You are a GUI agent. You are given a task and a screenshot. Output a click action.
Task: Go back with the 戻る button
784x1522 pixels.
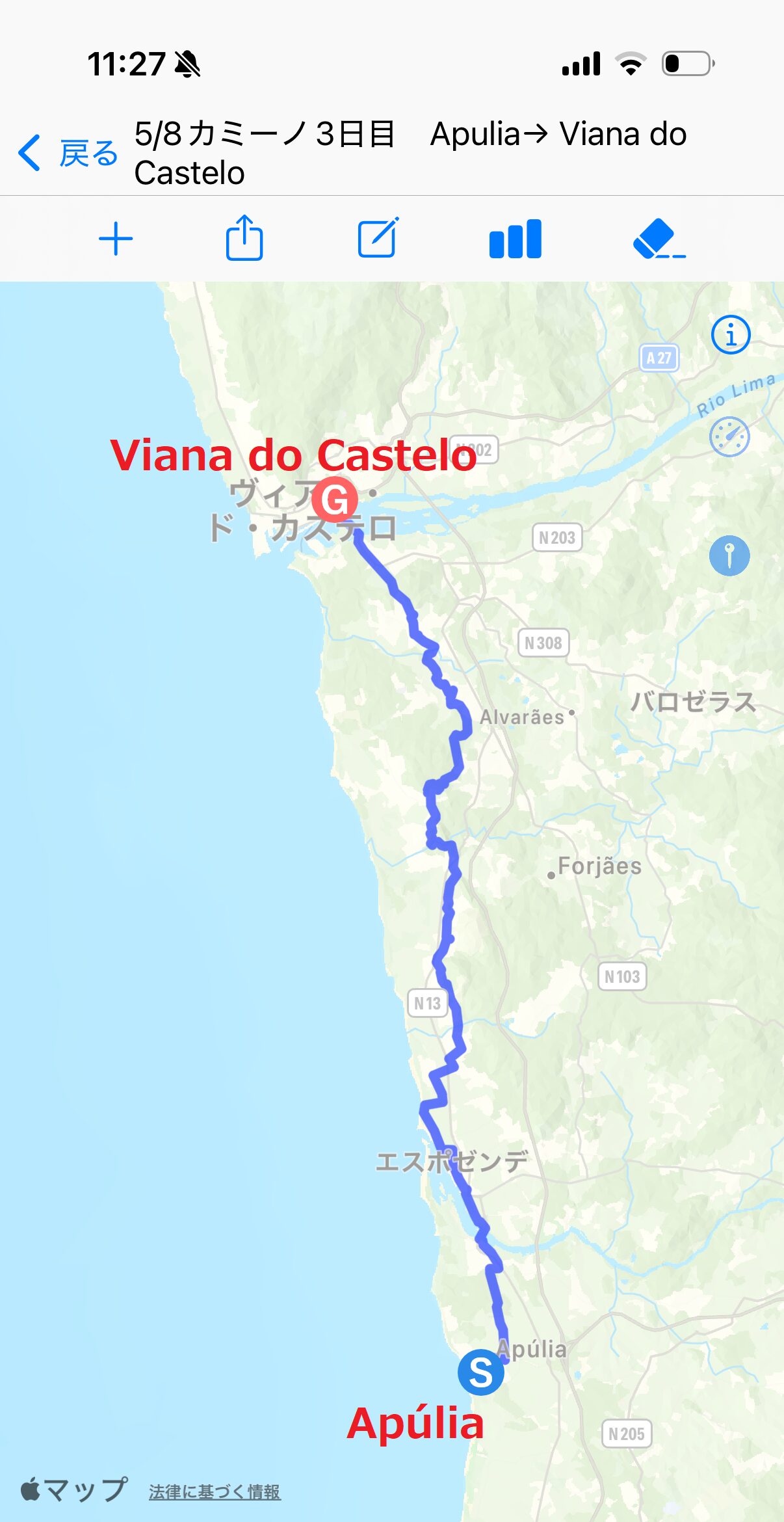[68, 154]
